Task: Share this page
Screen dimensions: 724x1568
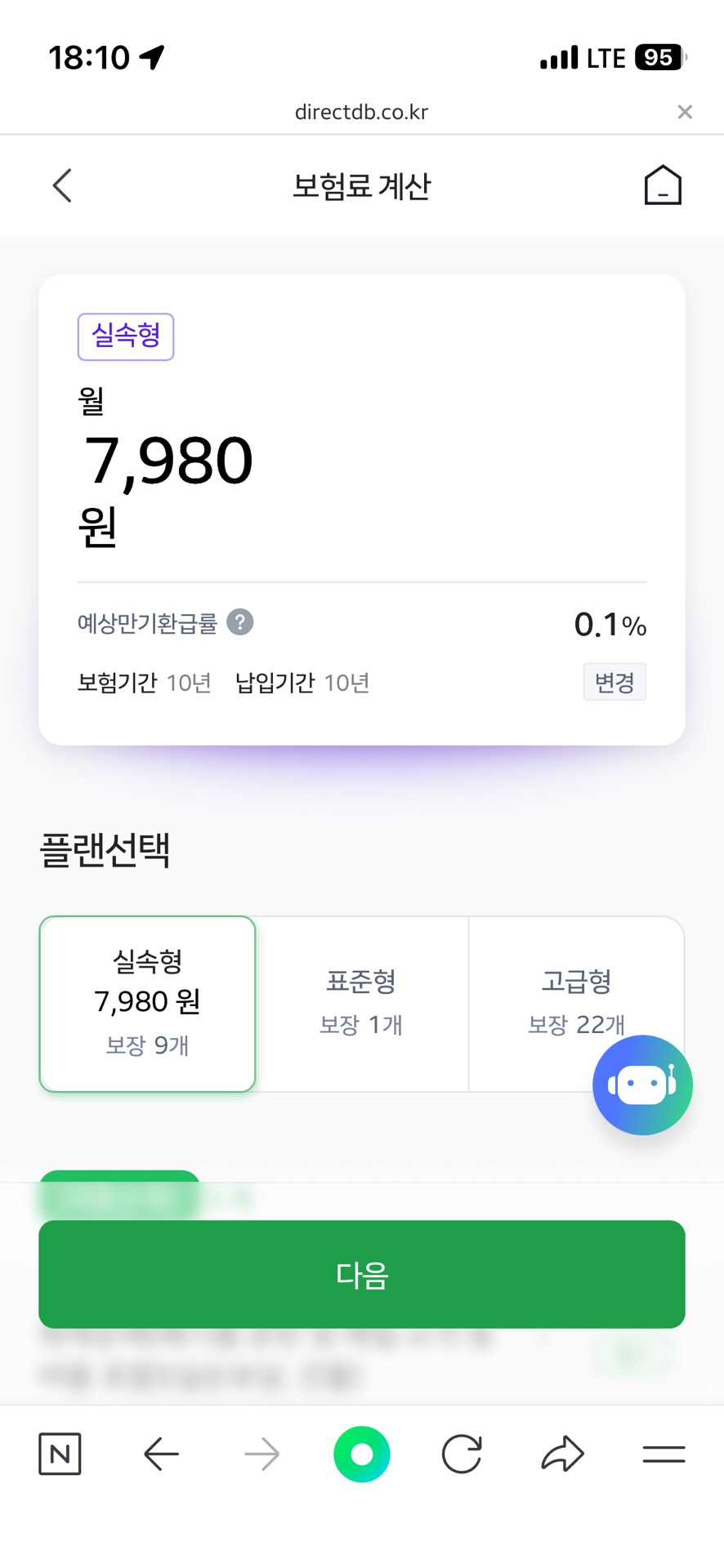Action: point(563,1454)
